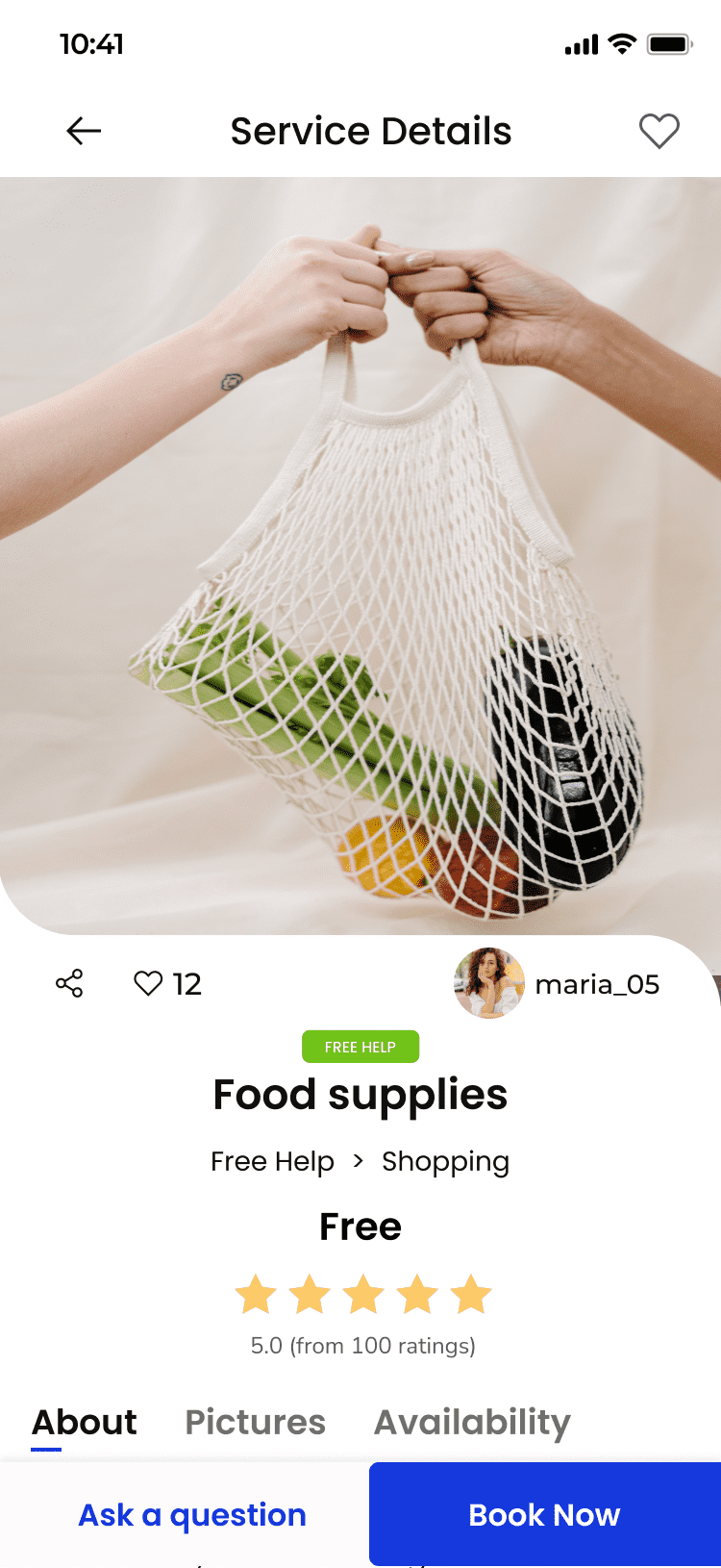Book this service with Book Now
Viewport: 721px width, 1568px height.
coord(544,1514)
